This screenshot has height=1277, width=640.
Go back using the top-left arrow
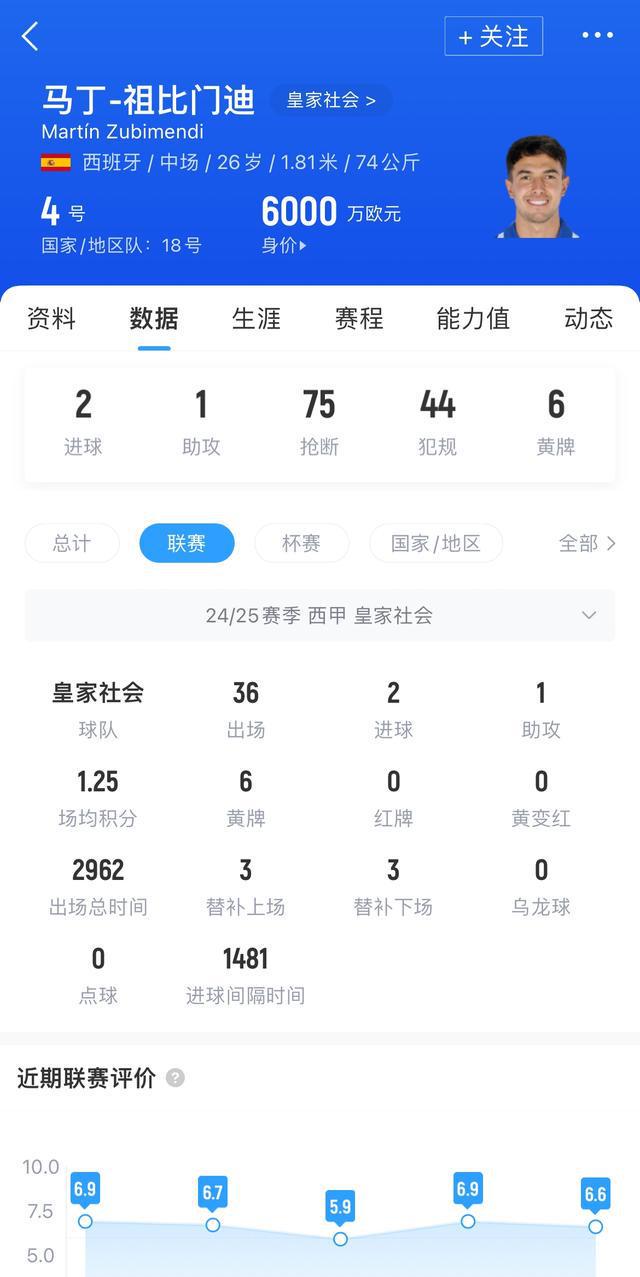pos(30,37)
